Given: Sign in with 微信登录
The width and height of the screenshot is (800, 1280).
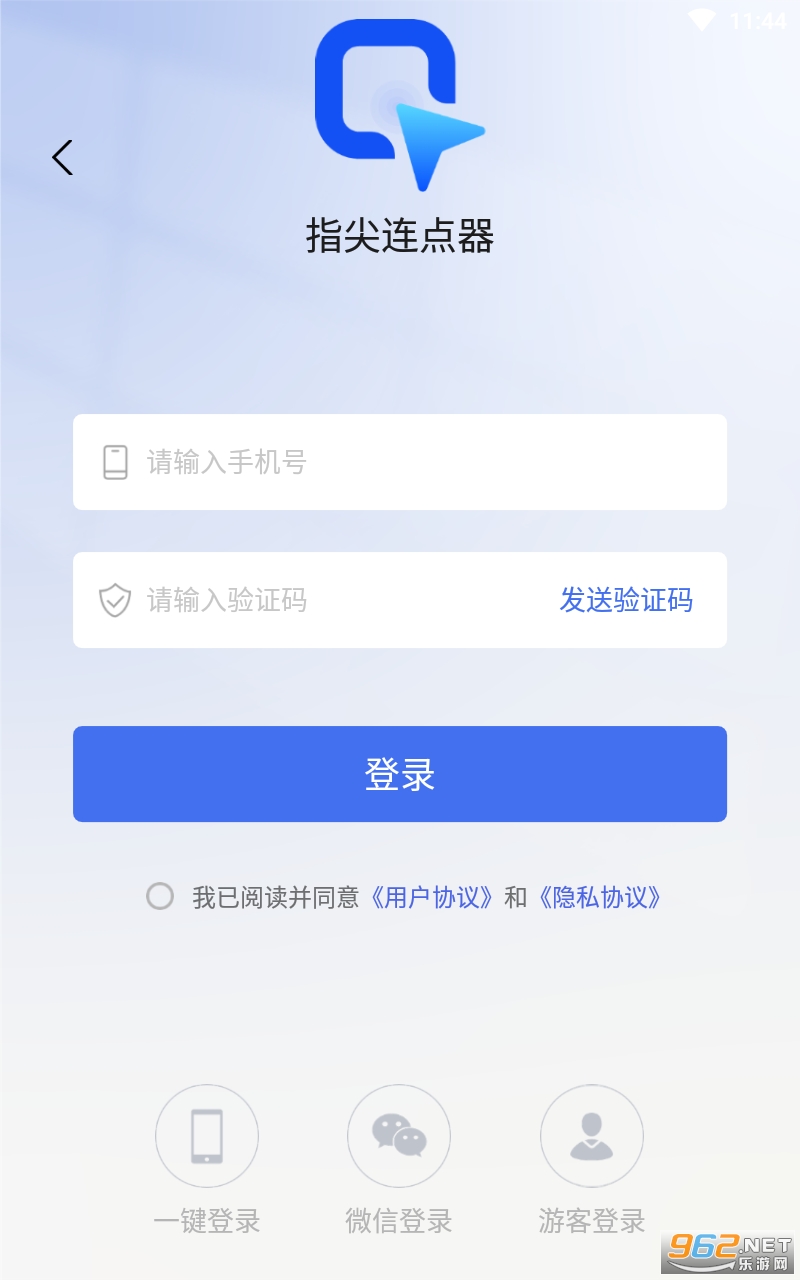Looking at the screenshot, I should [x=399, y=1137].
